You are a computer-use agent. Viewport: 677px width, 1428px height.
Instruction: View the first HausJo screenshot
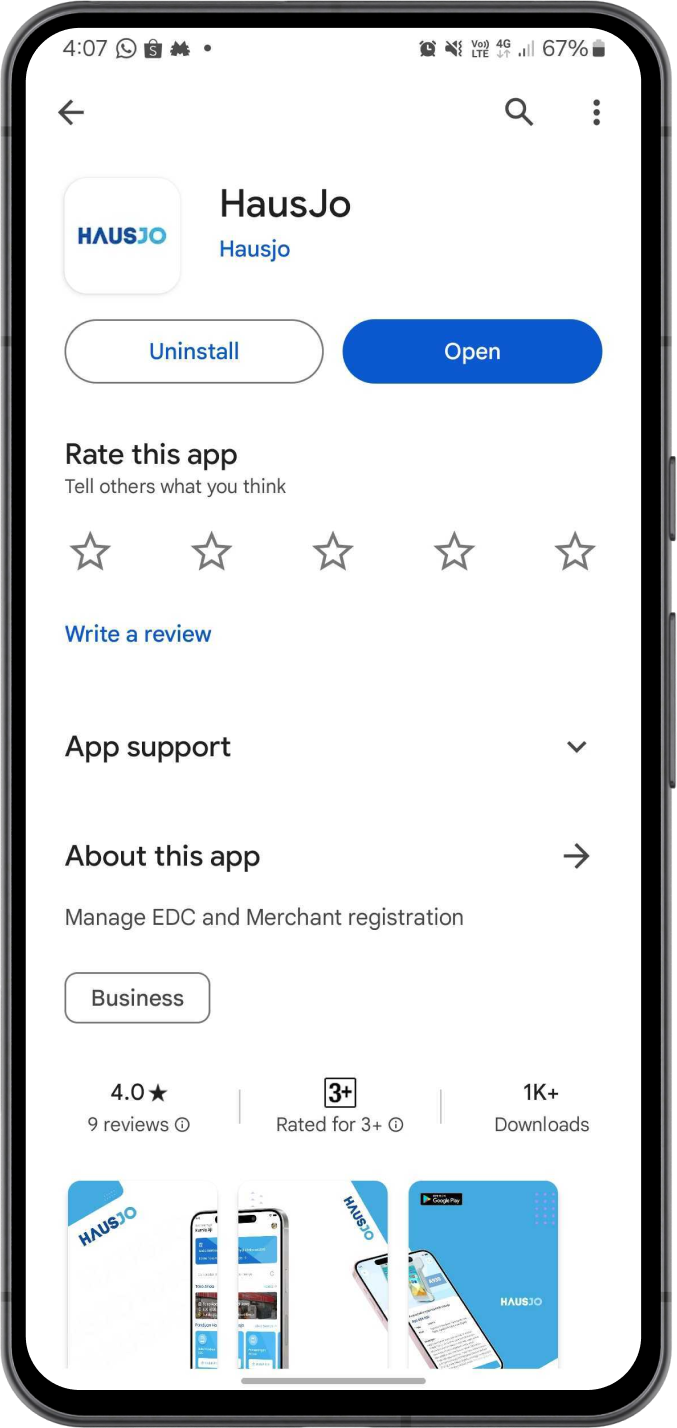142,1273
